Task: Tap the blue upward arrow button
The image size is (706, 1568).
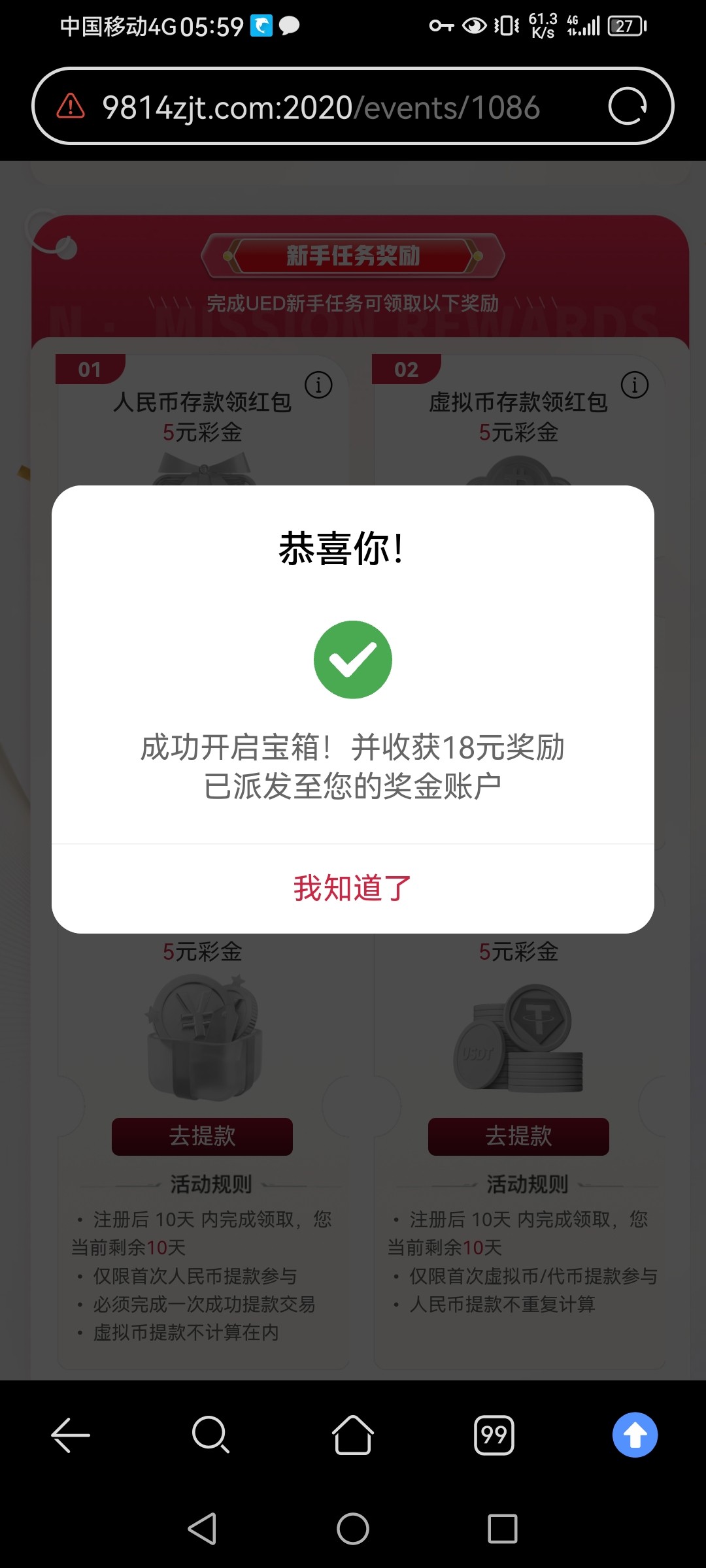Action: (x=635, y=1435)
